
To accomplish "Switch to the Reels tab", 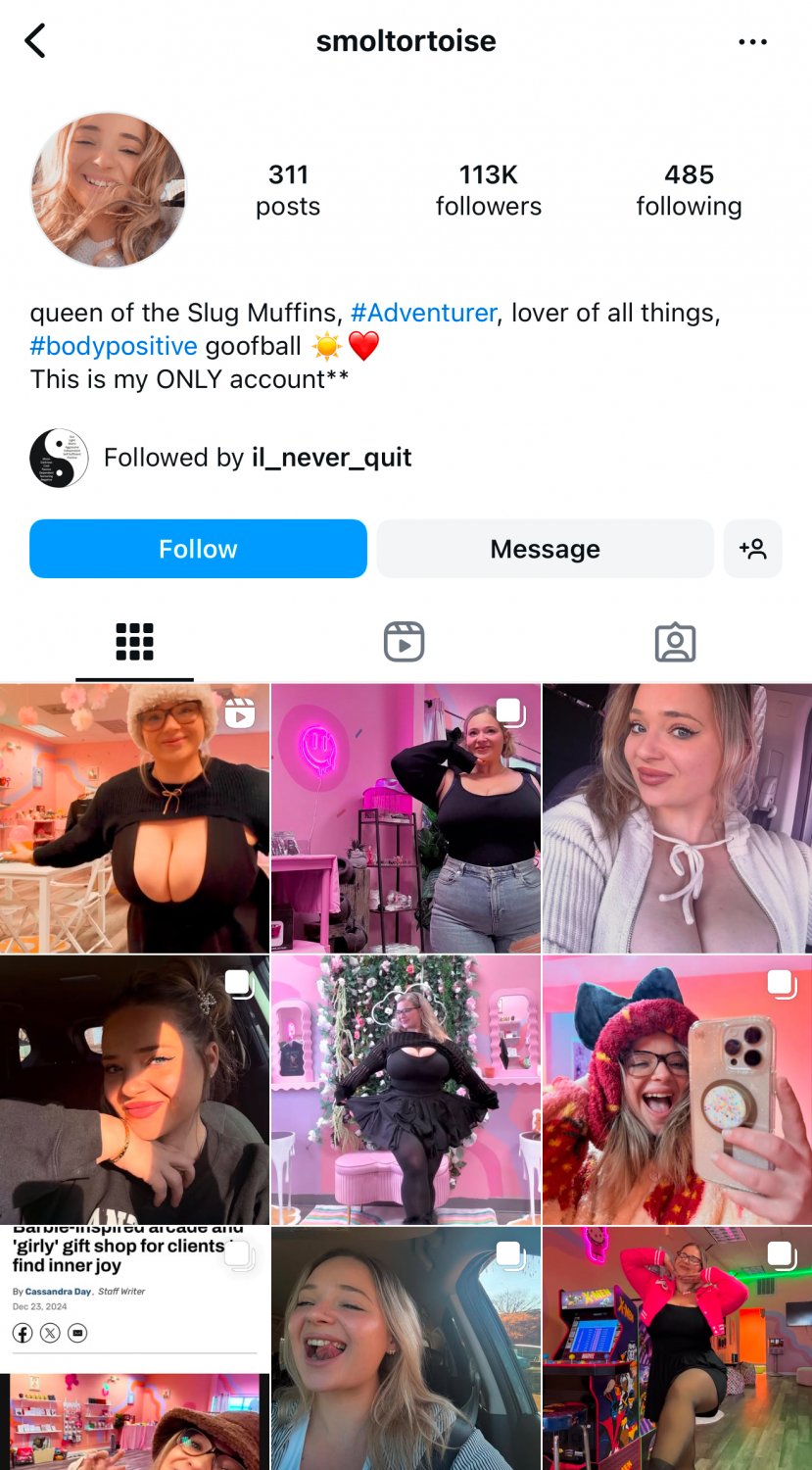I will (404, 642).
